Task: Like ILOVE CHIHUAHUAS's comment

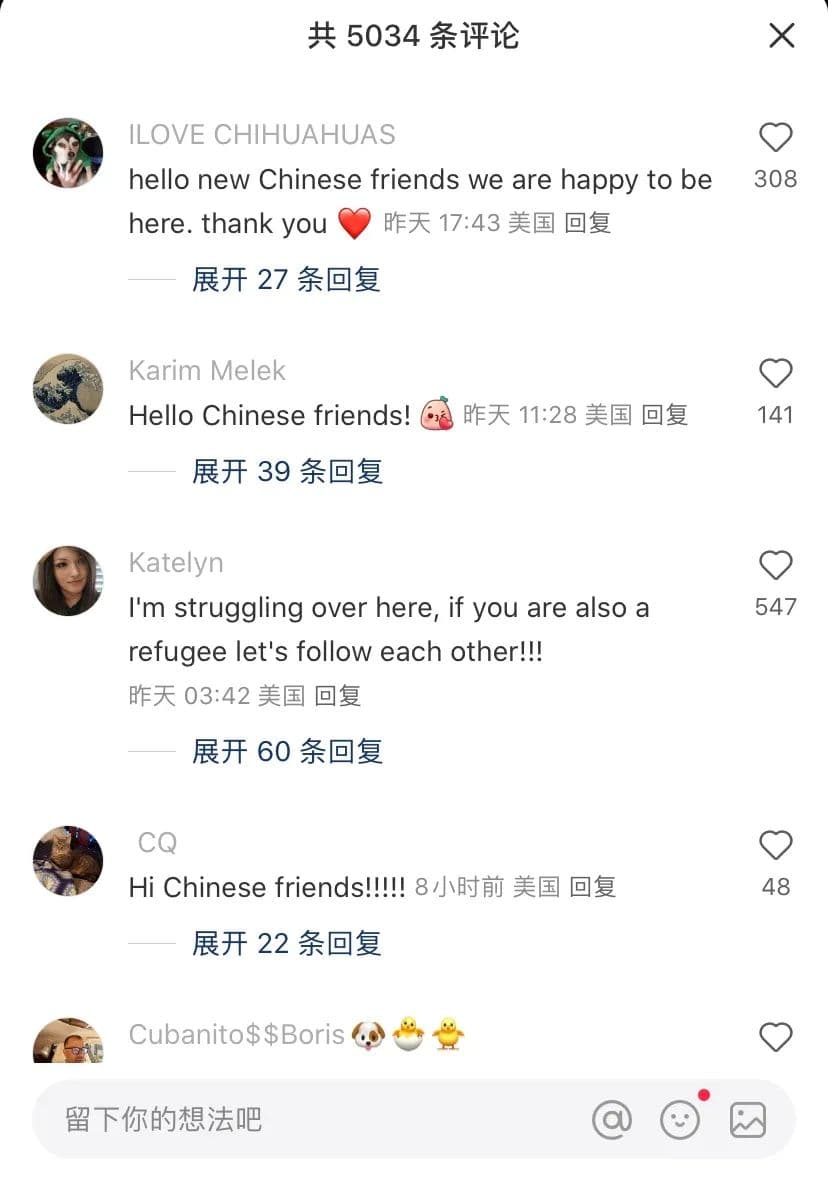Action: [x=776, y=138]
